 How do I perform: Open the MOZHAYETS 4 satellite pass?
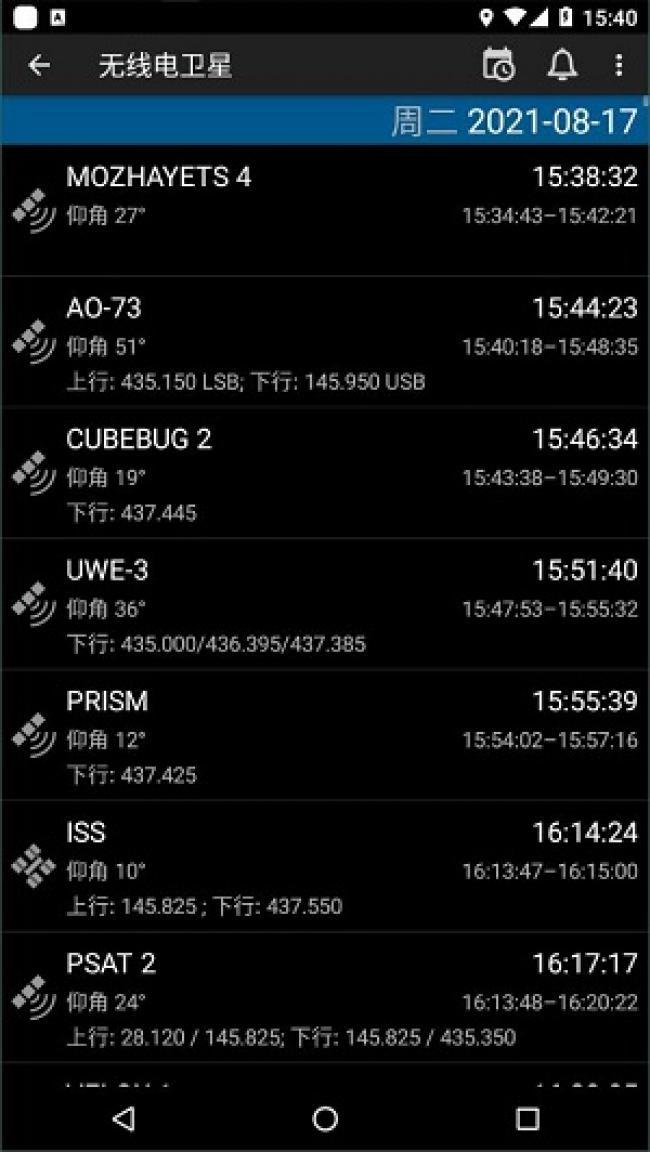325,211
